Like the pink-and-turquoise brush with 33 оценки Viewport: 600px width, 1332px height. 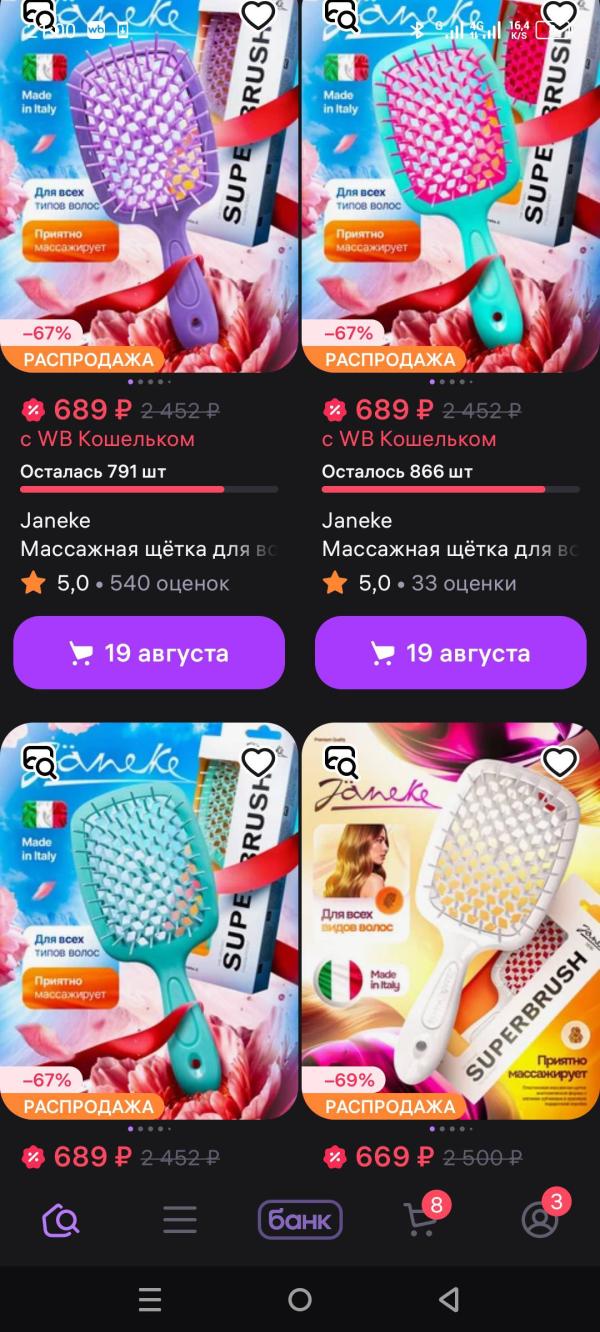click(x=559, y=16)
